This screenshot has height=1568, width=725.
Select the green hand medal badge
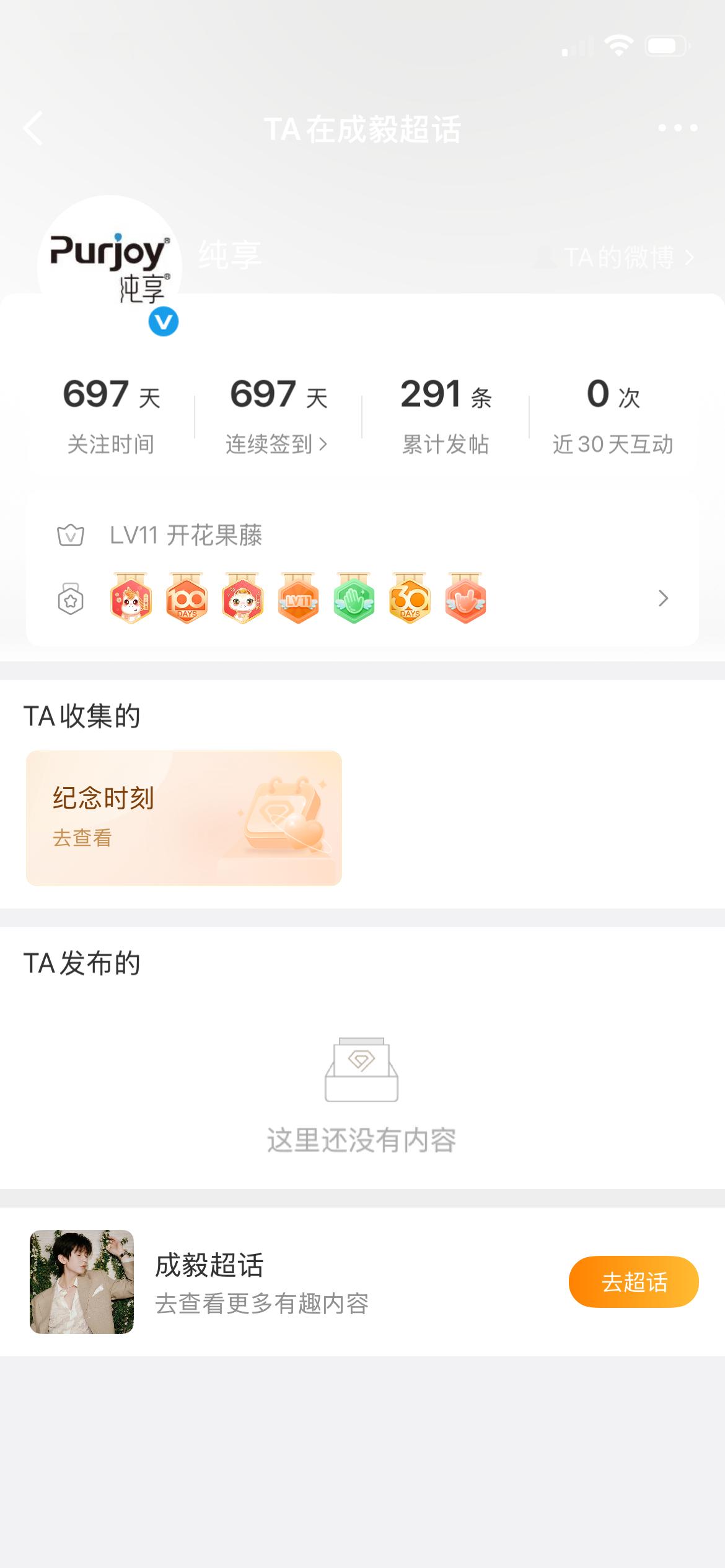coord(354,598)
